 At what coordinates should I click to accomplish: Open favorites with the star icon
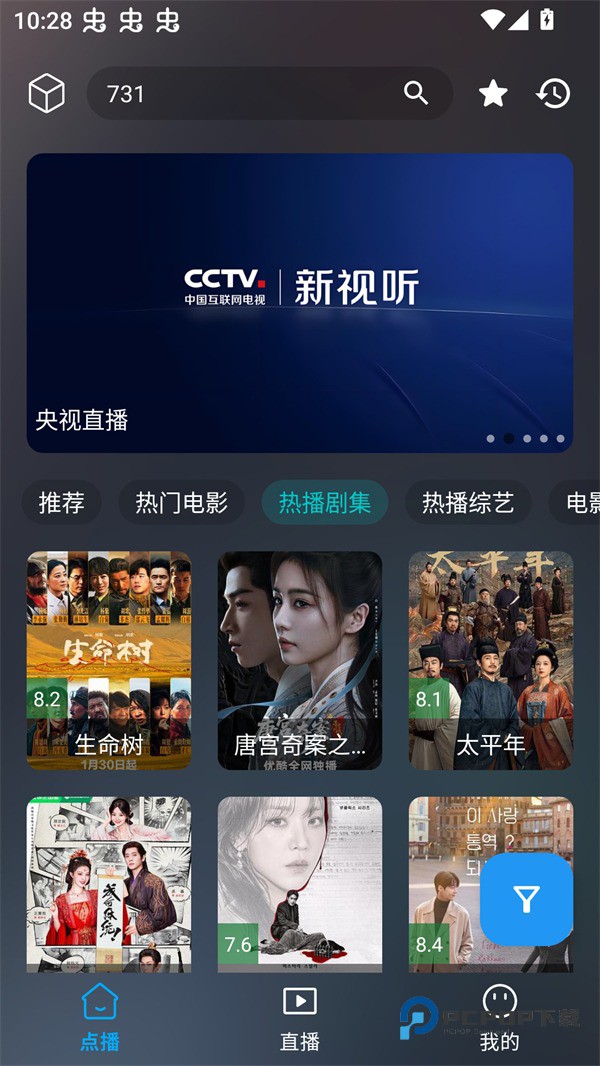click(493, 94)
